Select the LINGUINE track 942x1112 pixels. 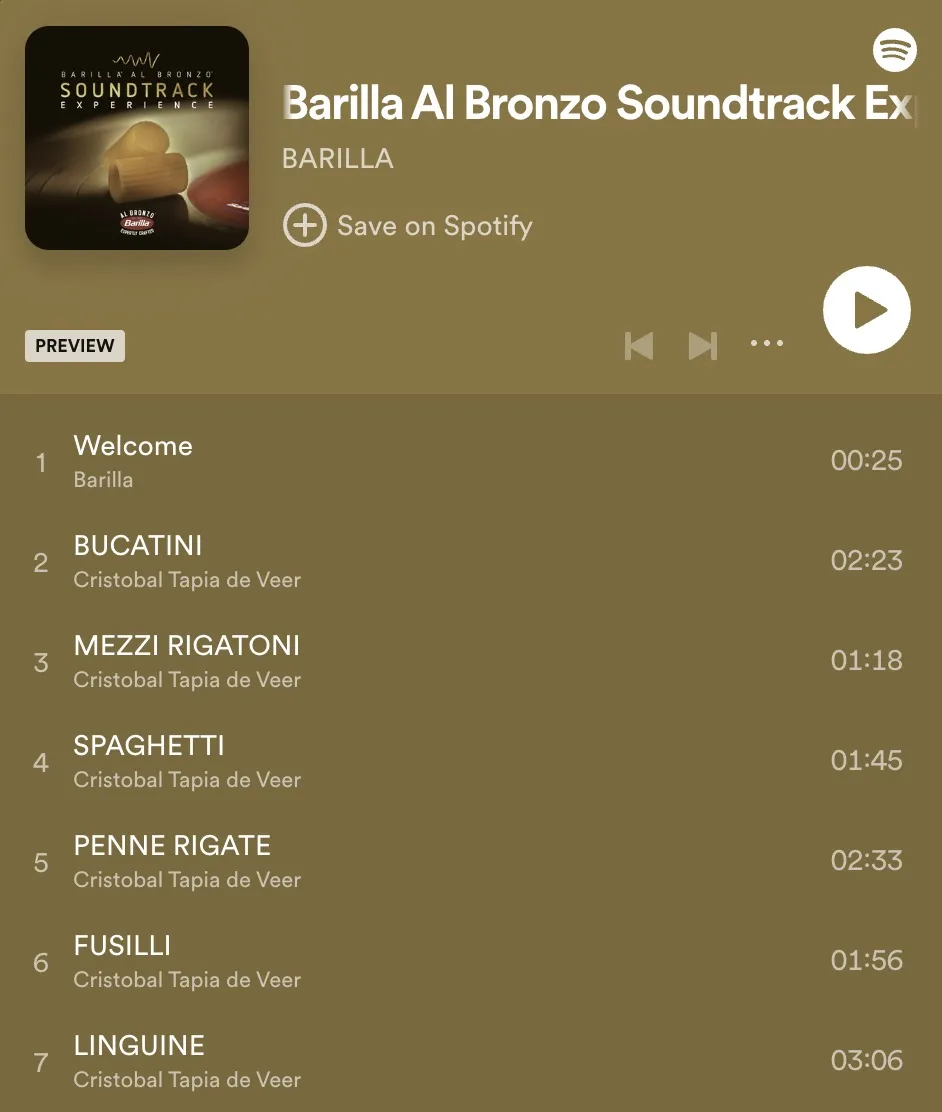point(139,1046)
